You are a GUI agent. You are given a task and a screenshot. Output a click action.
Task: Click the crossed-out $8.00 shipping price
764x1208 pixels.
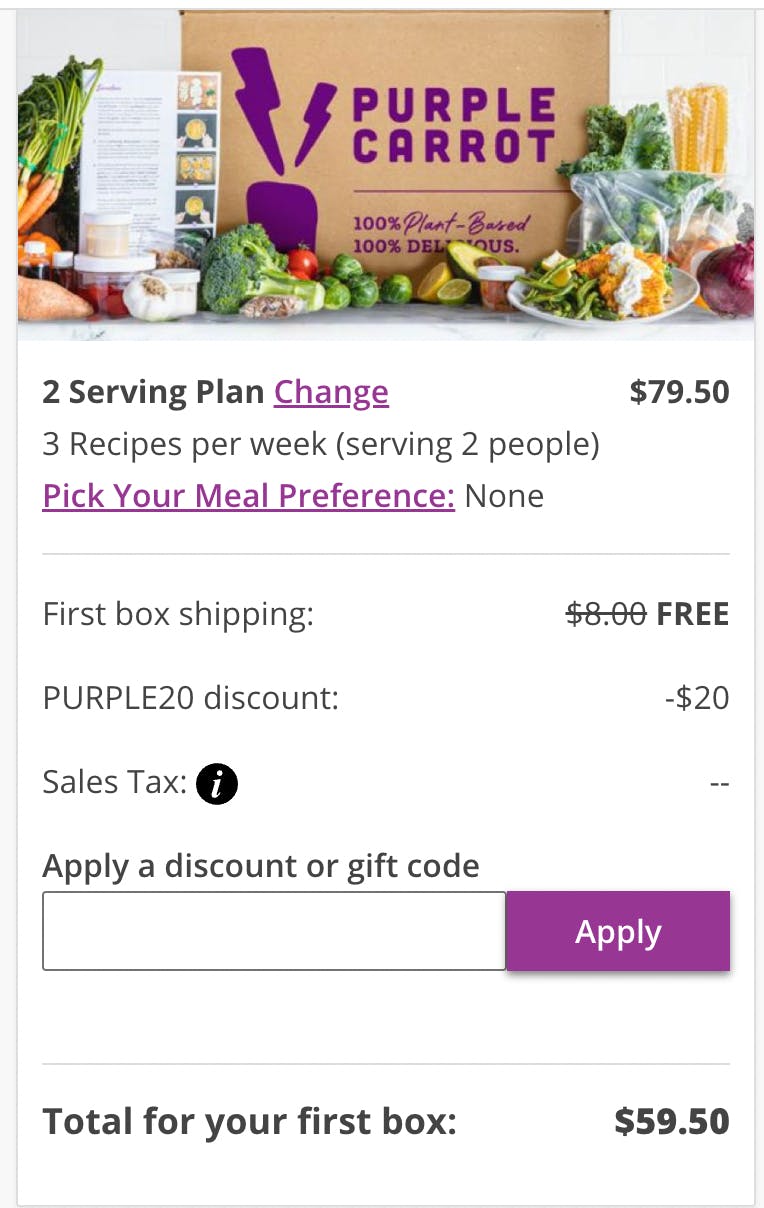pos(605,614)
